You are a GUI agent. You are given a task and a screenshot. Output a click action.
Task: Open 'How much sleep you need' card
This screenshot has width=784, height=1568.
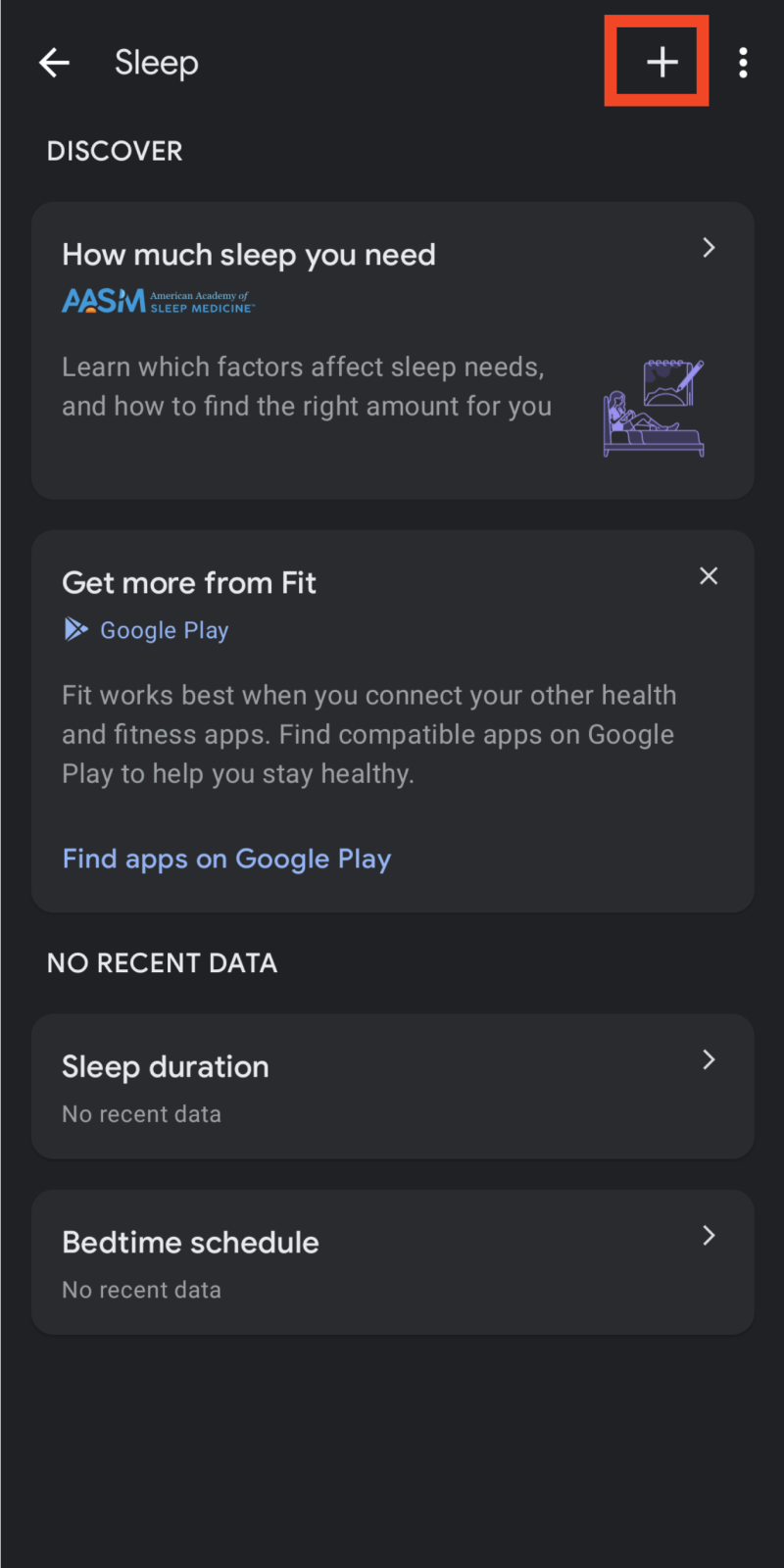[x=393, y=351]
